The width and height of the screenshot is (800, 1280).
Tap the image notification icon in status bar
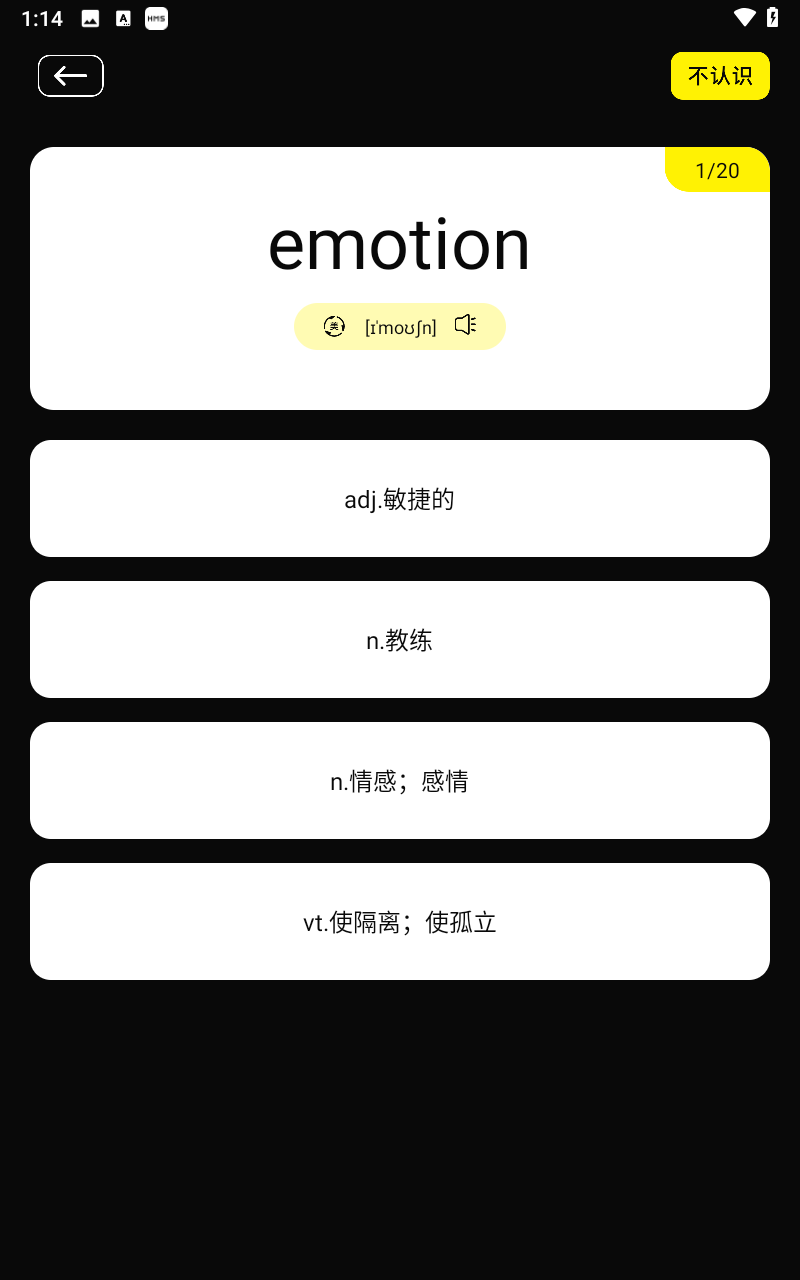point(88,18)
